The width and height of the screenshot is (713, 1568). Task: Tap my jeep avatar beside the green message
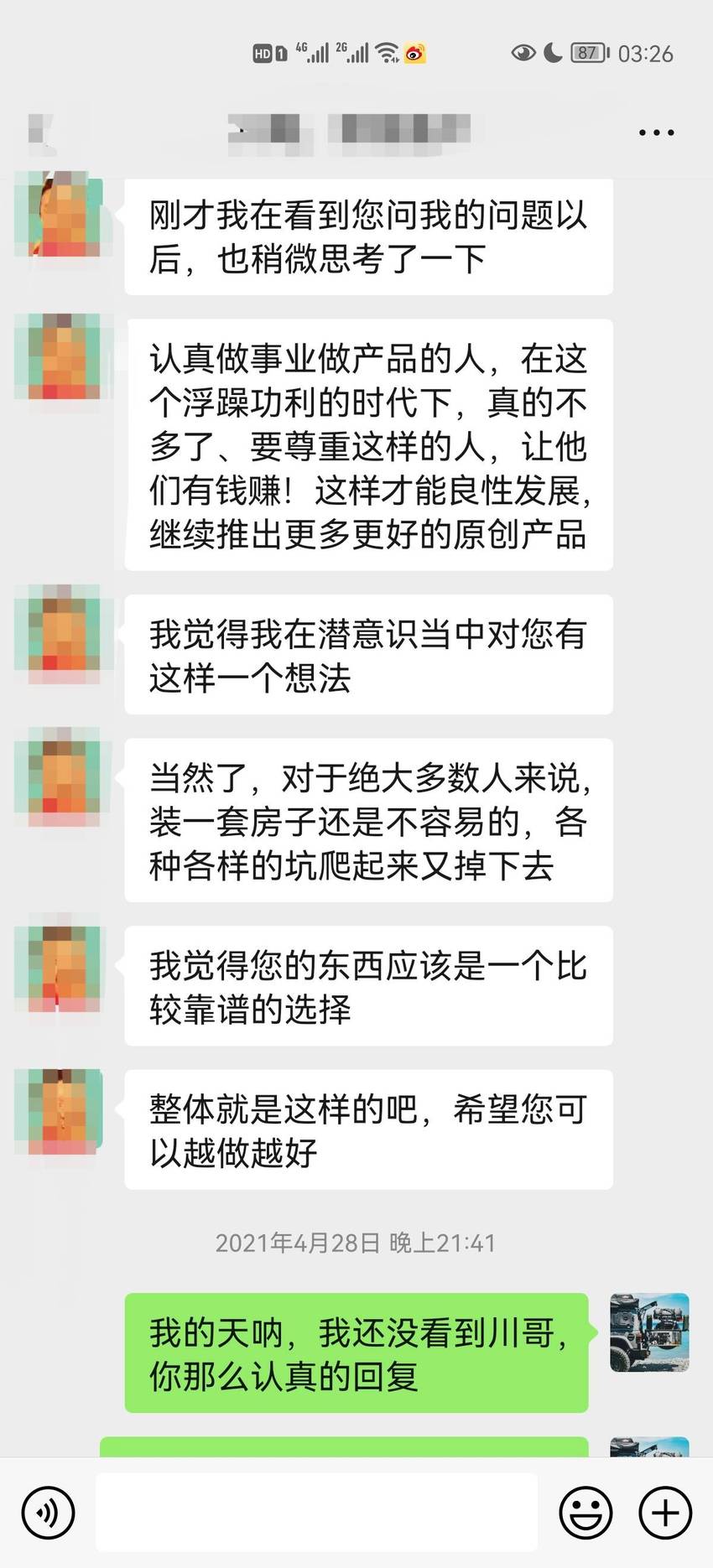(x=649, y=1332)
